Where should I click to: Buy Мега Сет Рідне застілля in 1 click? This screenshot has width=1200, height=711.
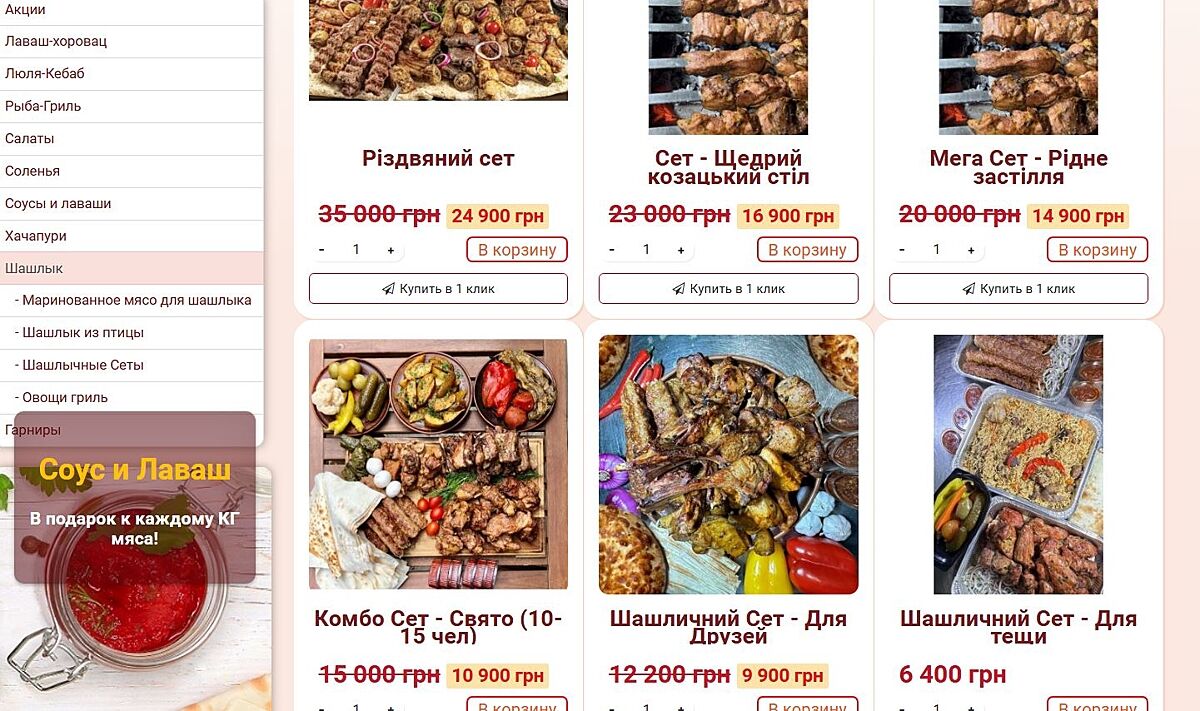tap(1018, 289)
